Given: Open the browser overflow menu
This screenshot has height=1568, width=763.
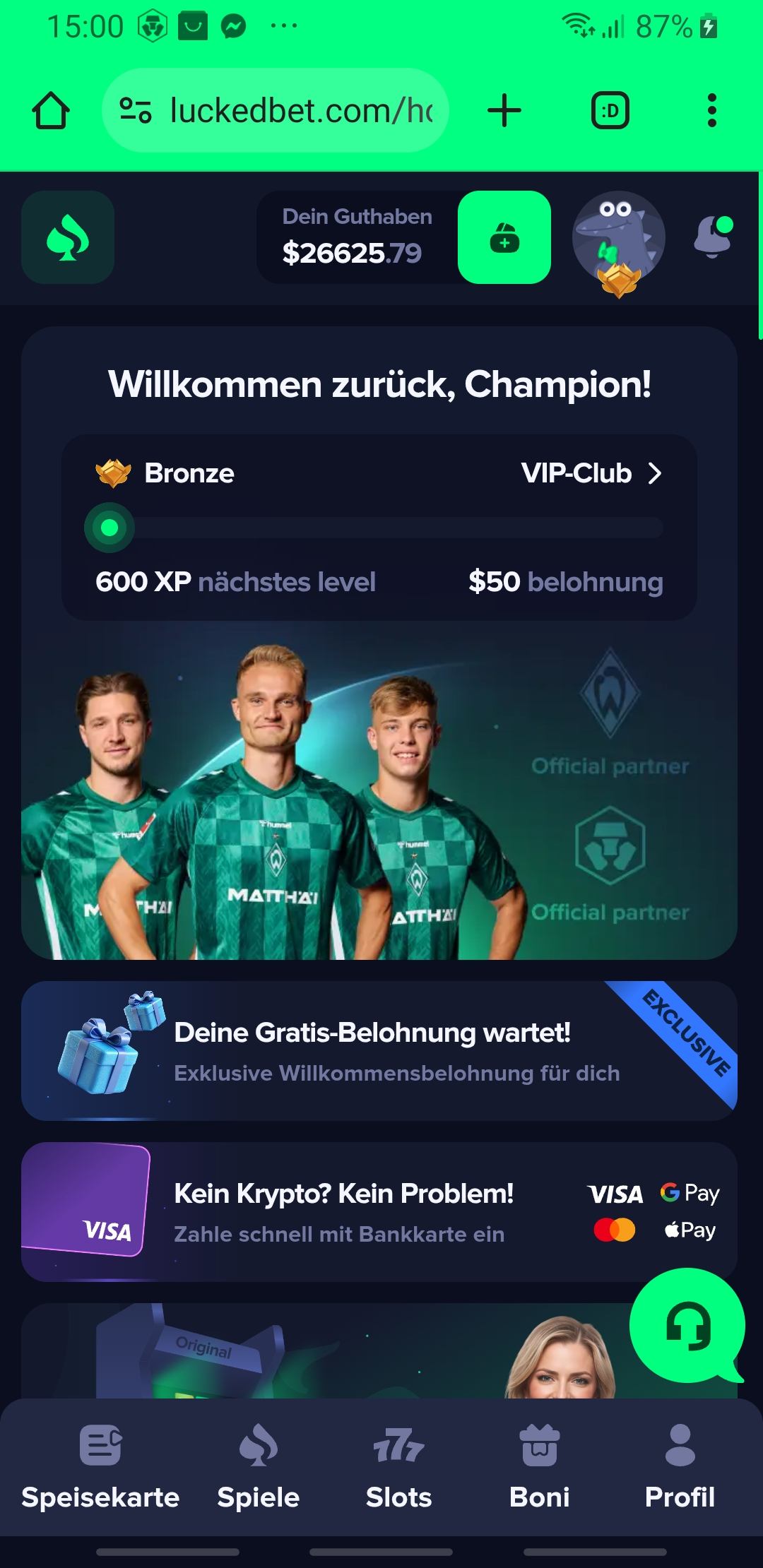Looking at the screenshot, I should pos(711,111).
